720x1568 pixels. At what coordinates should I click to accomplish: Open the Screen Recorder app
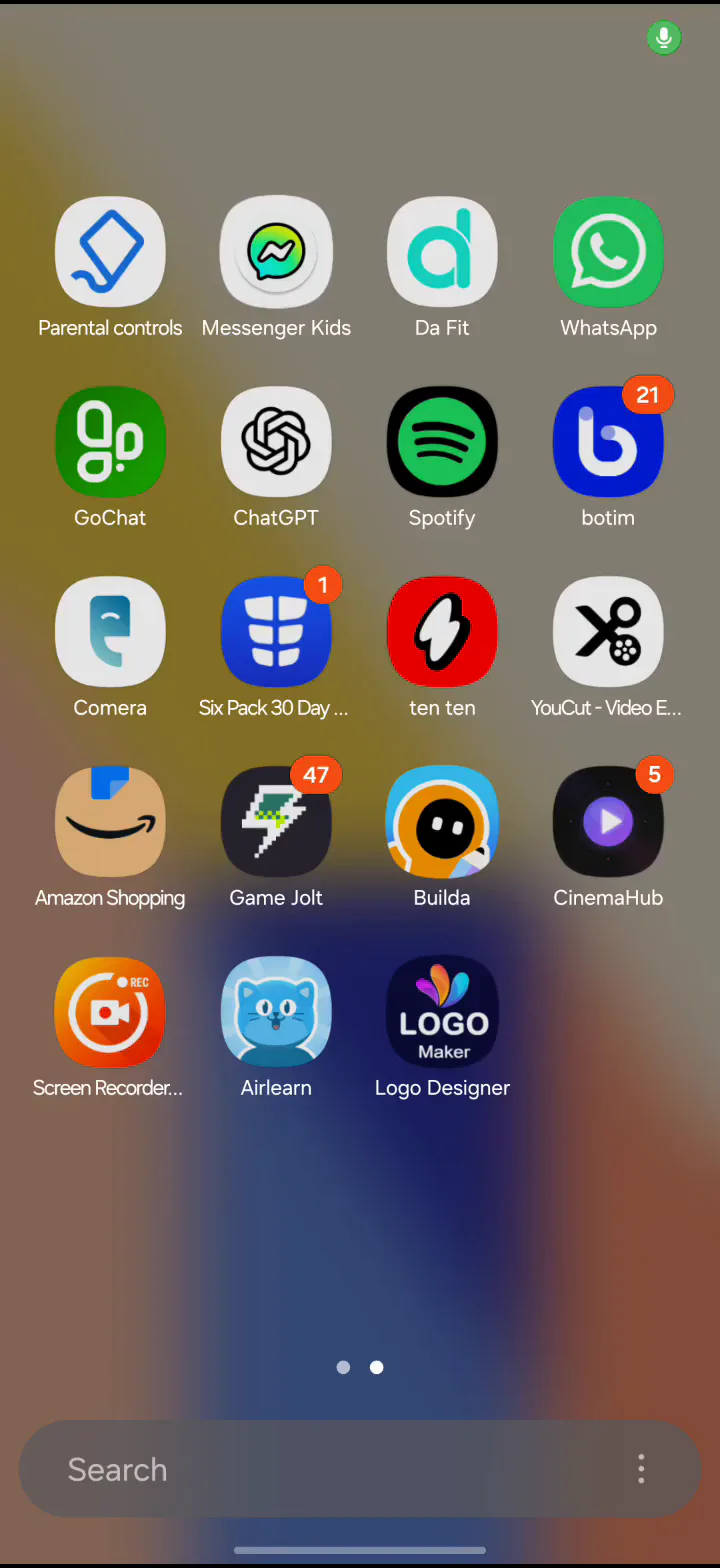click(x=110, y=1012)
